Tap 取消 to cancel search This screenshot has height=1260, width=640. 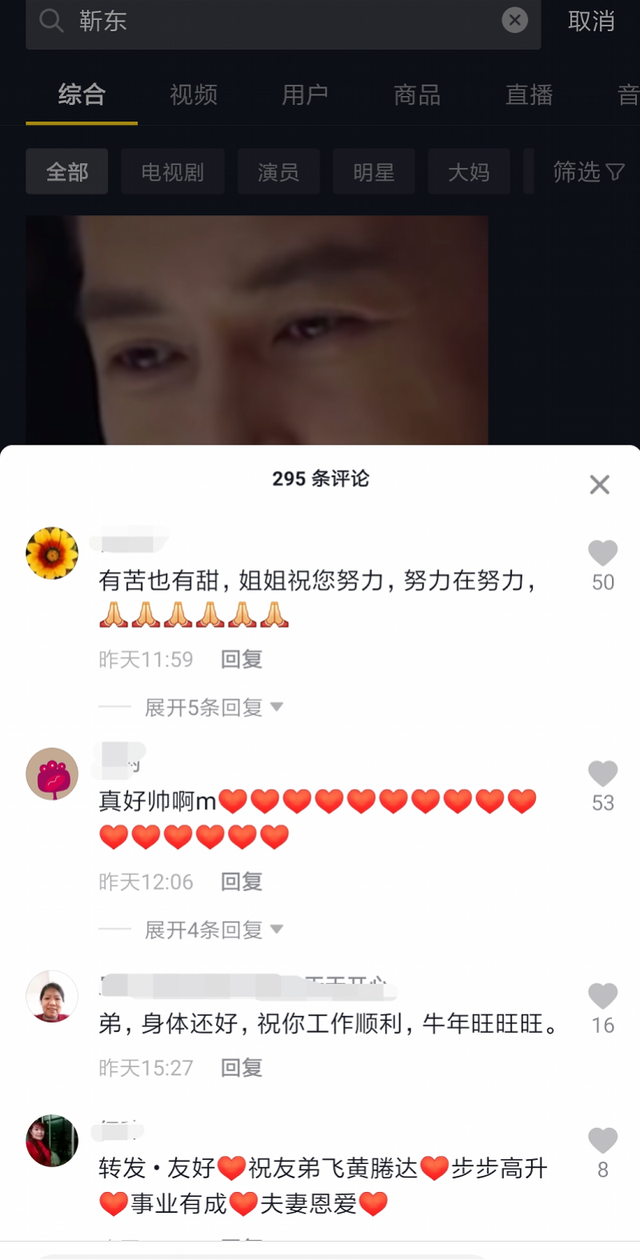pyautogui.click(x=591, y=21)
